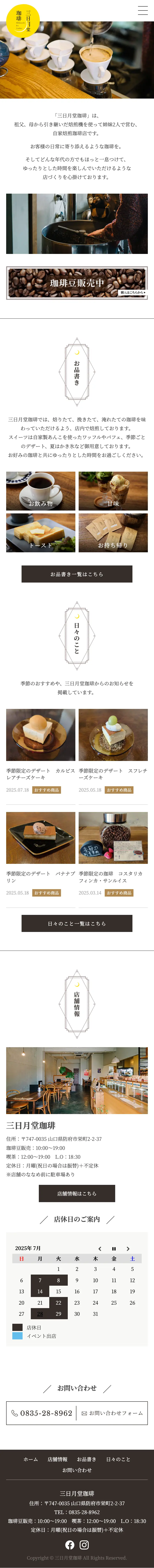Open the お飲み物 menu category

[41, 491]
